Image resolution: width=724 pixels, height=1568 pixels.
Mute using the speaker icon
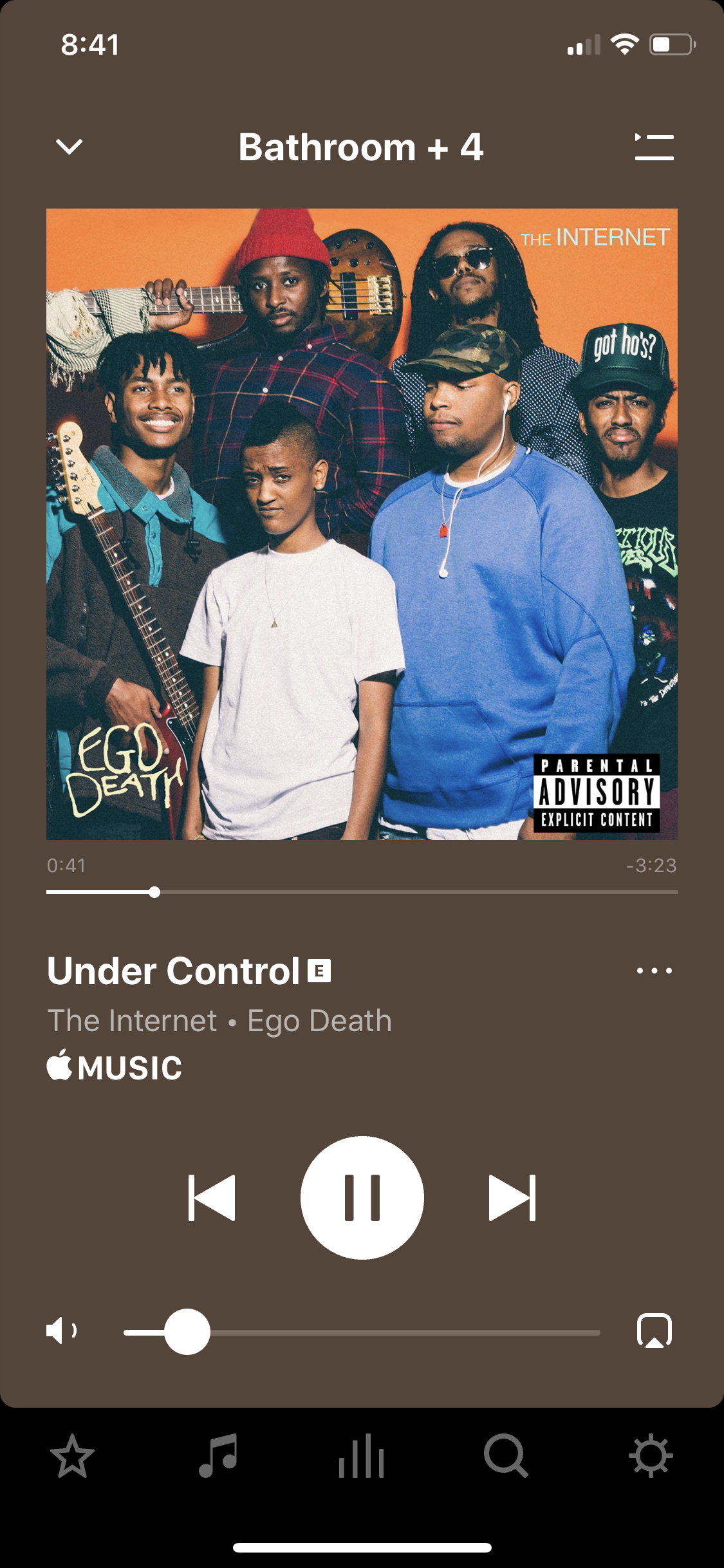tap(62, 1330)
